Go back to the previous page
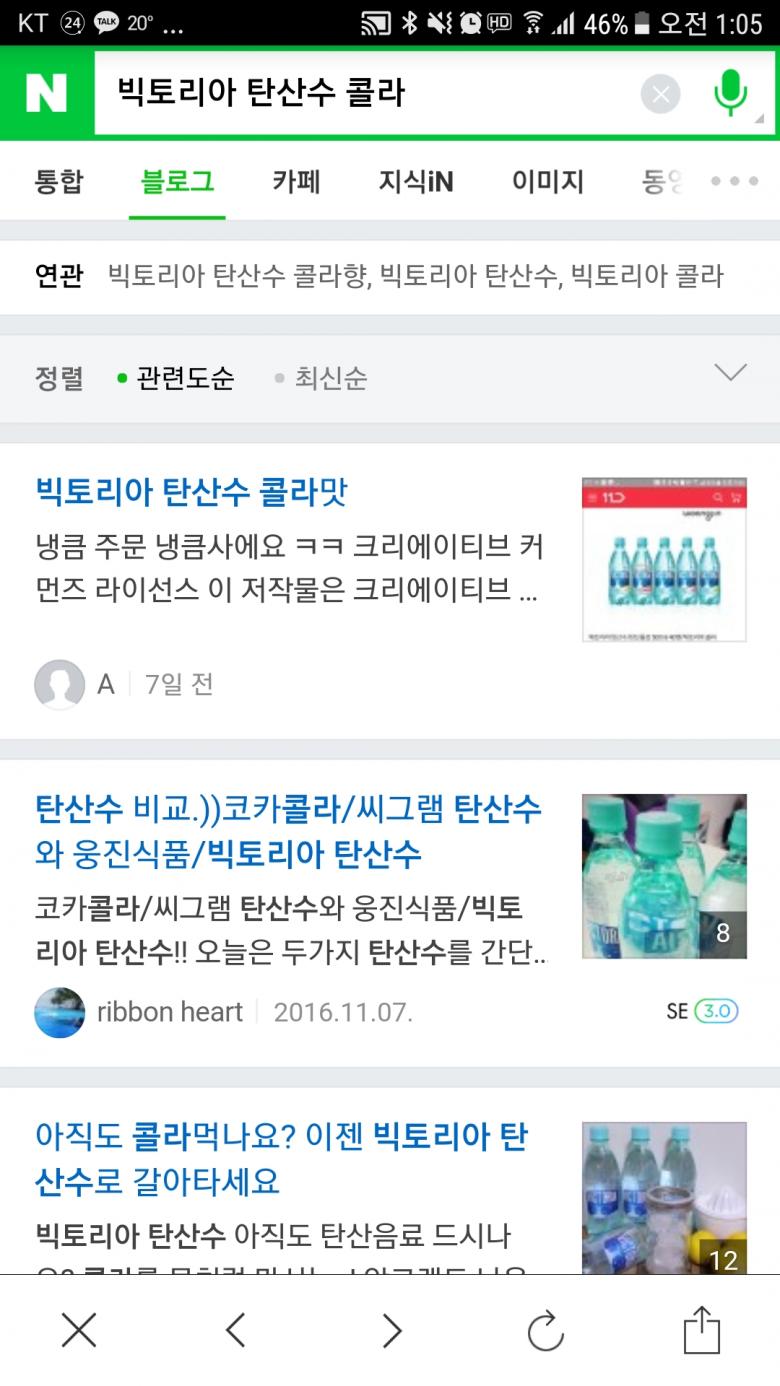Viewport: 780px width, 1386px height. [235, 1330]
